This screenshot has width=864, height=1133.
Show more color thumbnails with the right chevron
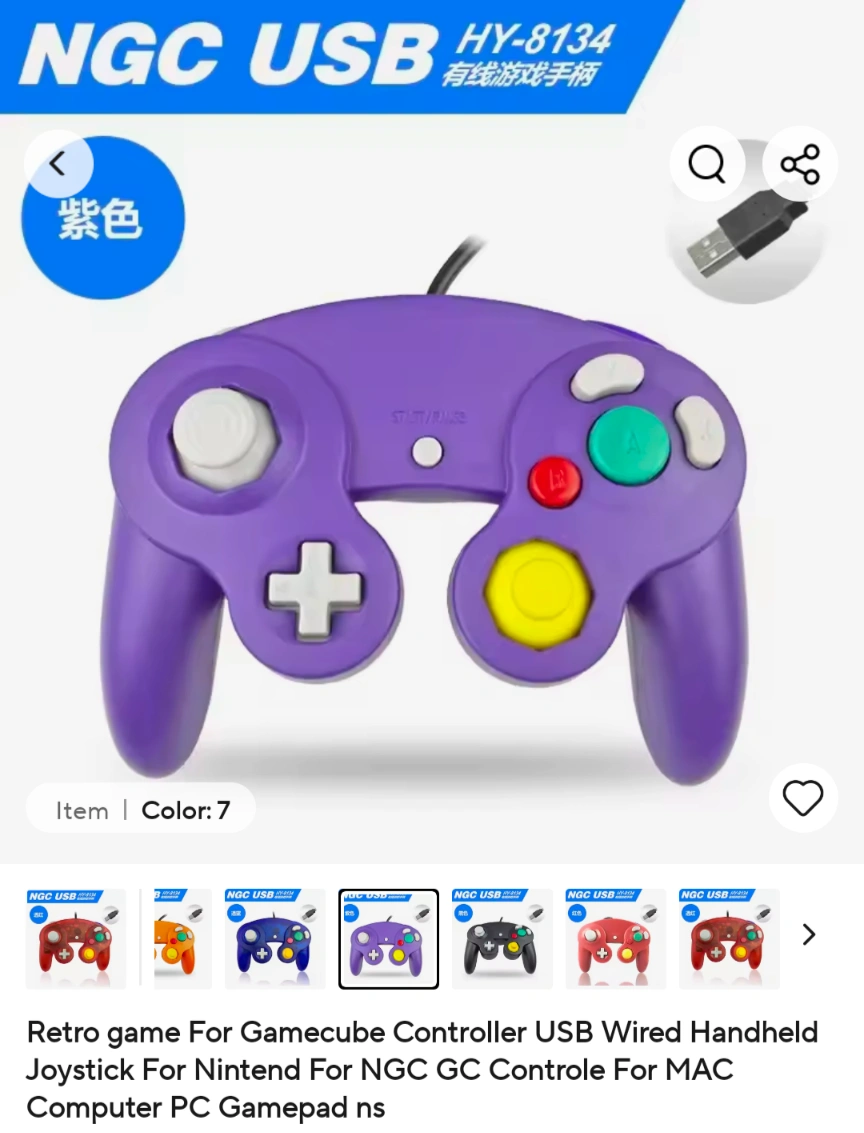(x=809, y=935)
